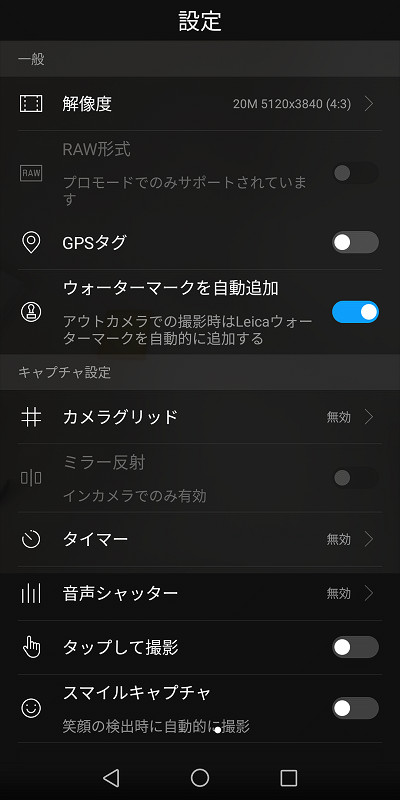Go back with the navigation bar back button
This screenshot has width=400, height=800.
pos(111,778)
